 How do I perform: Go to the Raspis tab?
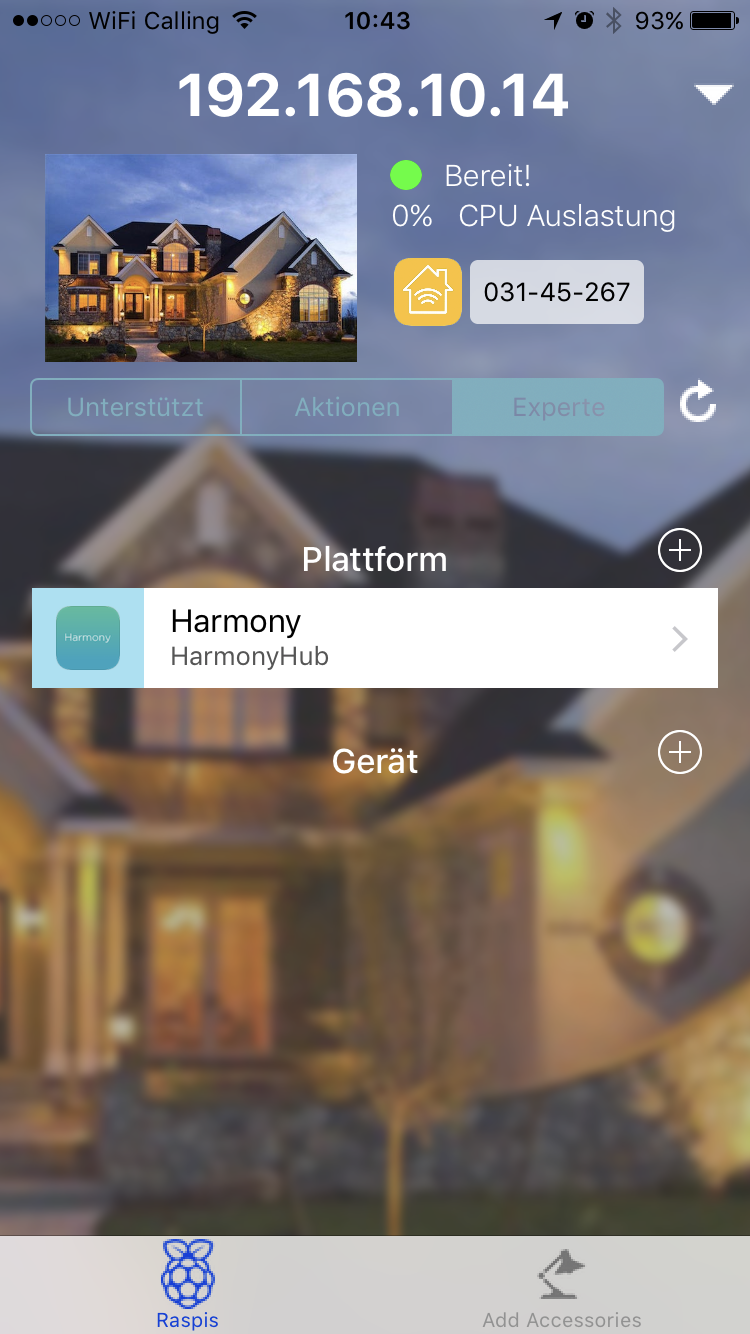[188, 1285]
